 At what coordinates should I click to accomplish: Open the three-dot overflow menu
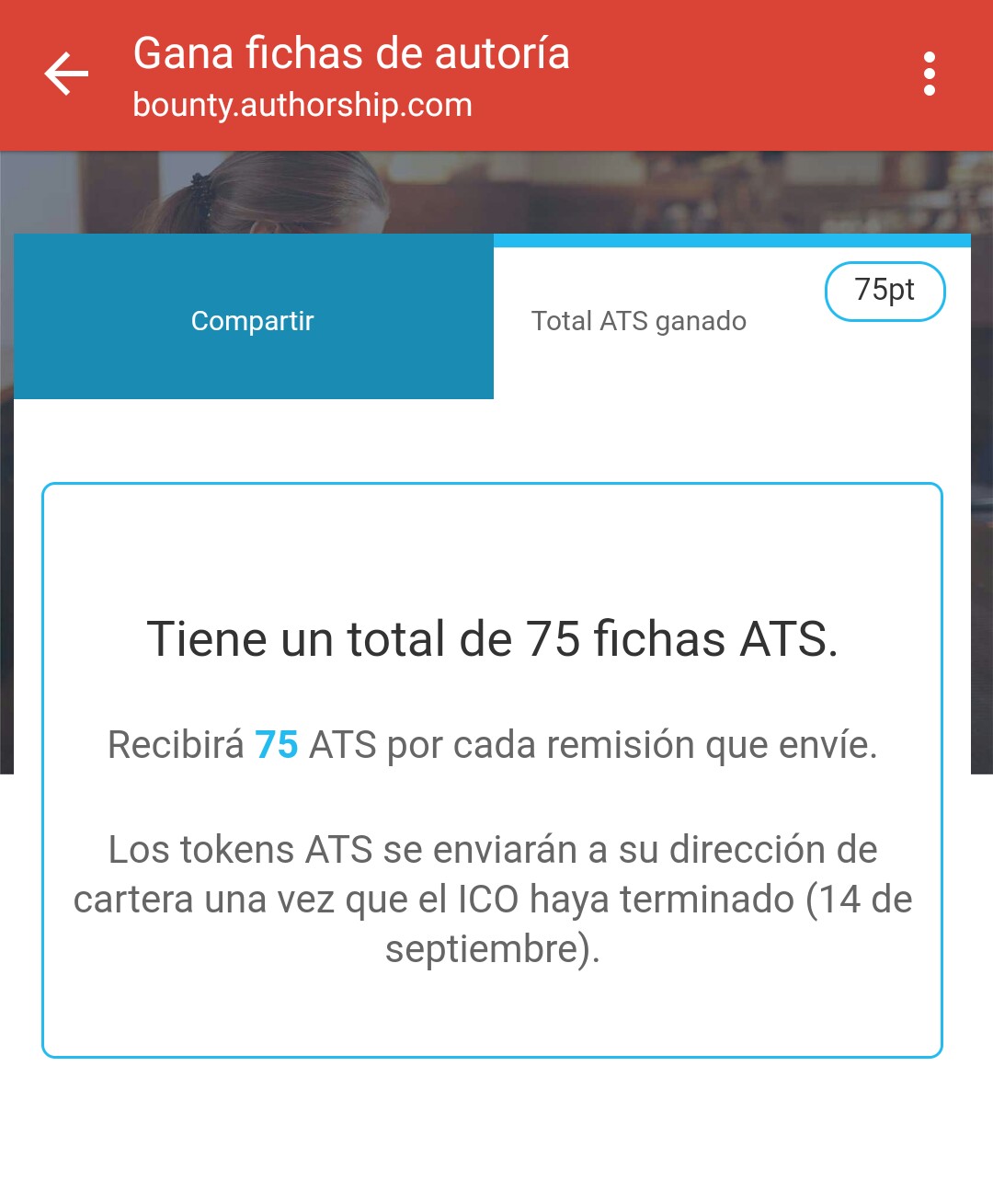(x=929, y=75)
